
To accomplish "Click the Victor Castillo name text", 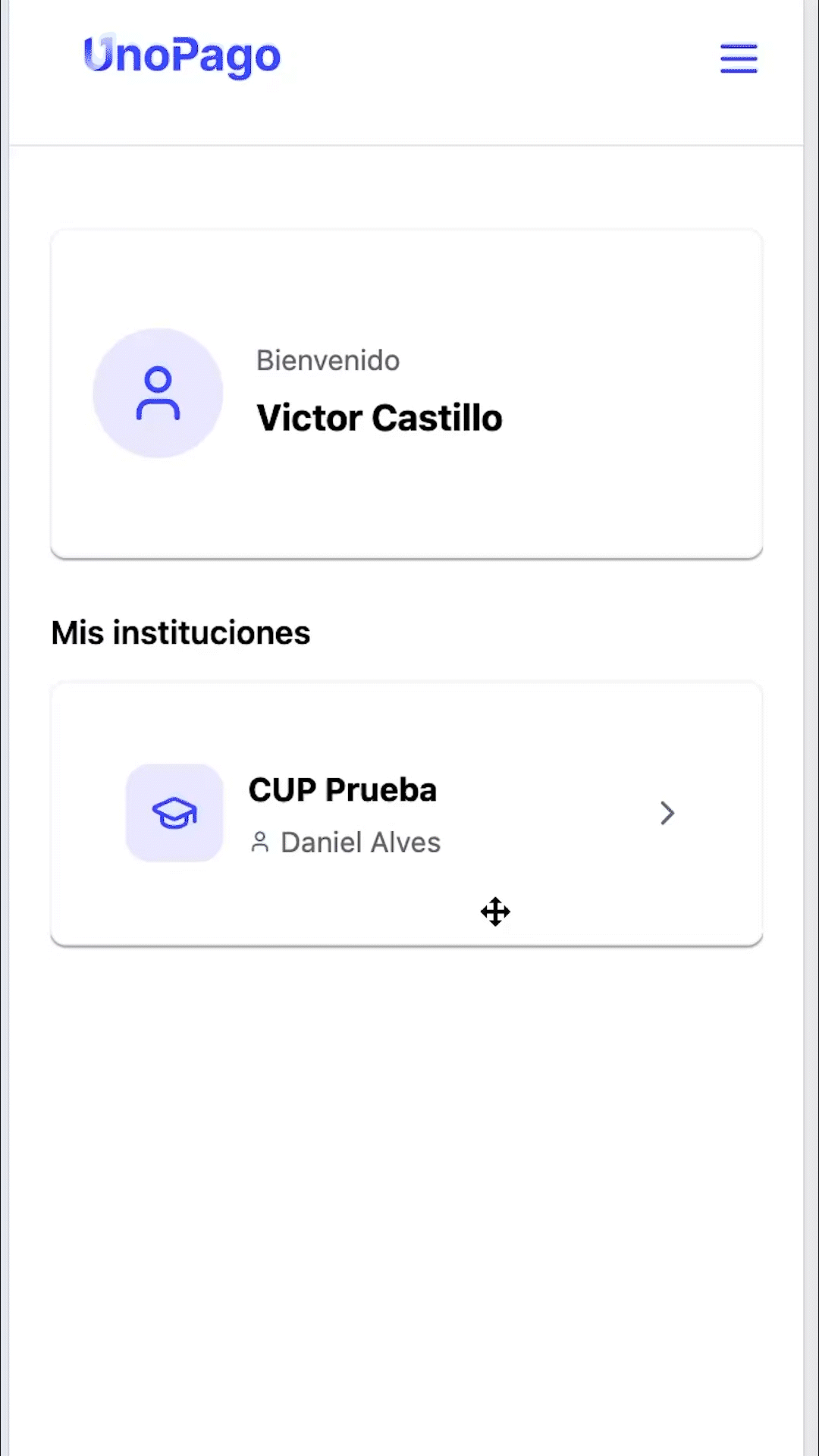I will [x=379, y=418].
